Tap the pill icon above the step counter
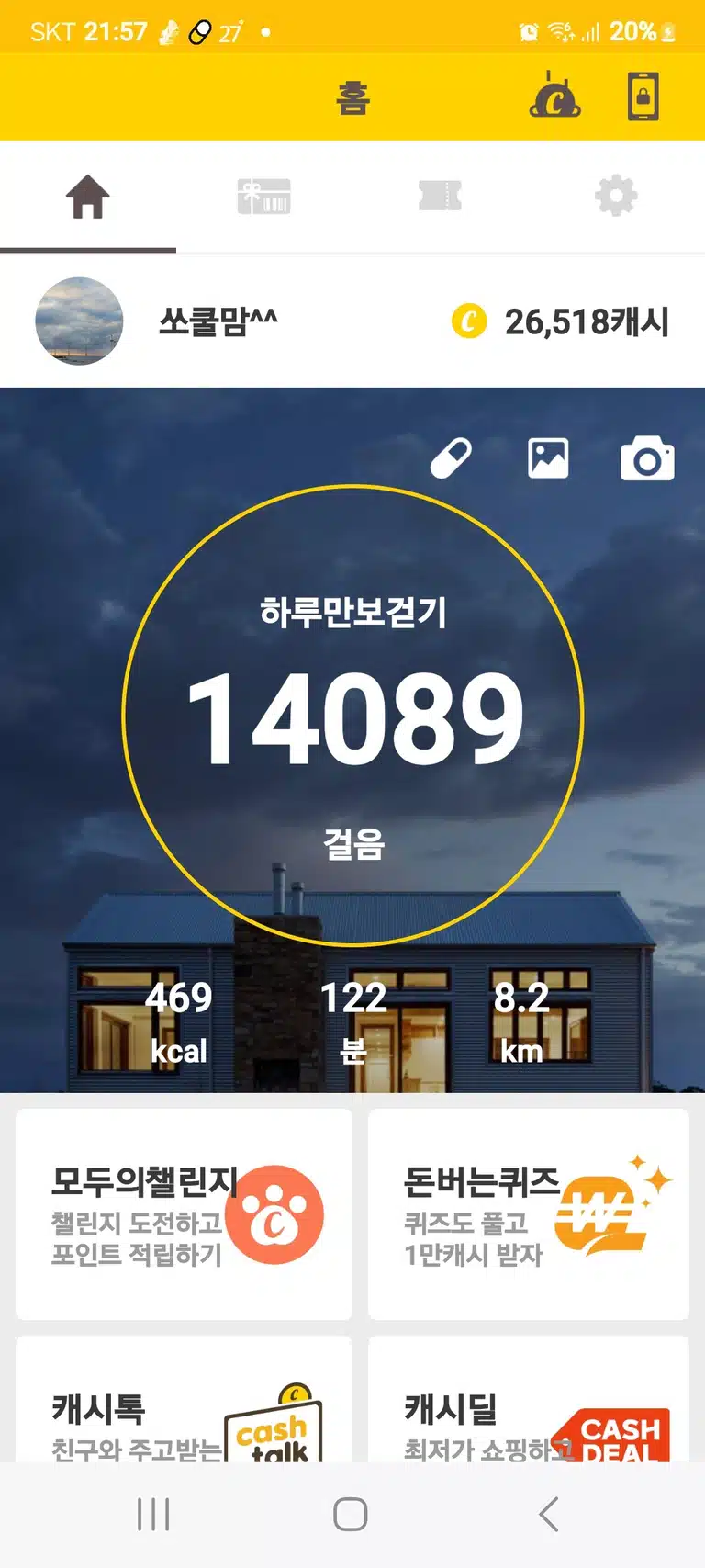This screenshot has width=705, height=1568. pos(451,457)
